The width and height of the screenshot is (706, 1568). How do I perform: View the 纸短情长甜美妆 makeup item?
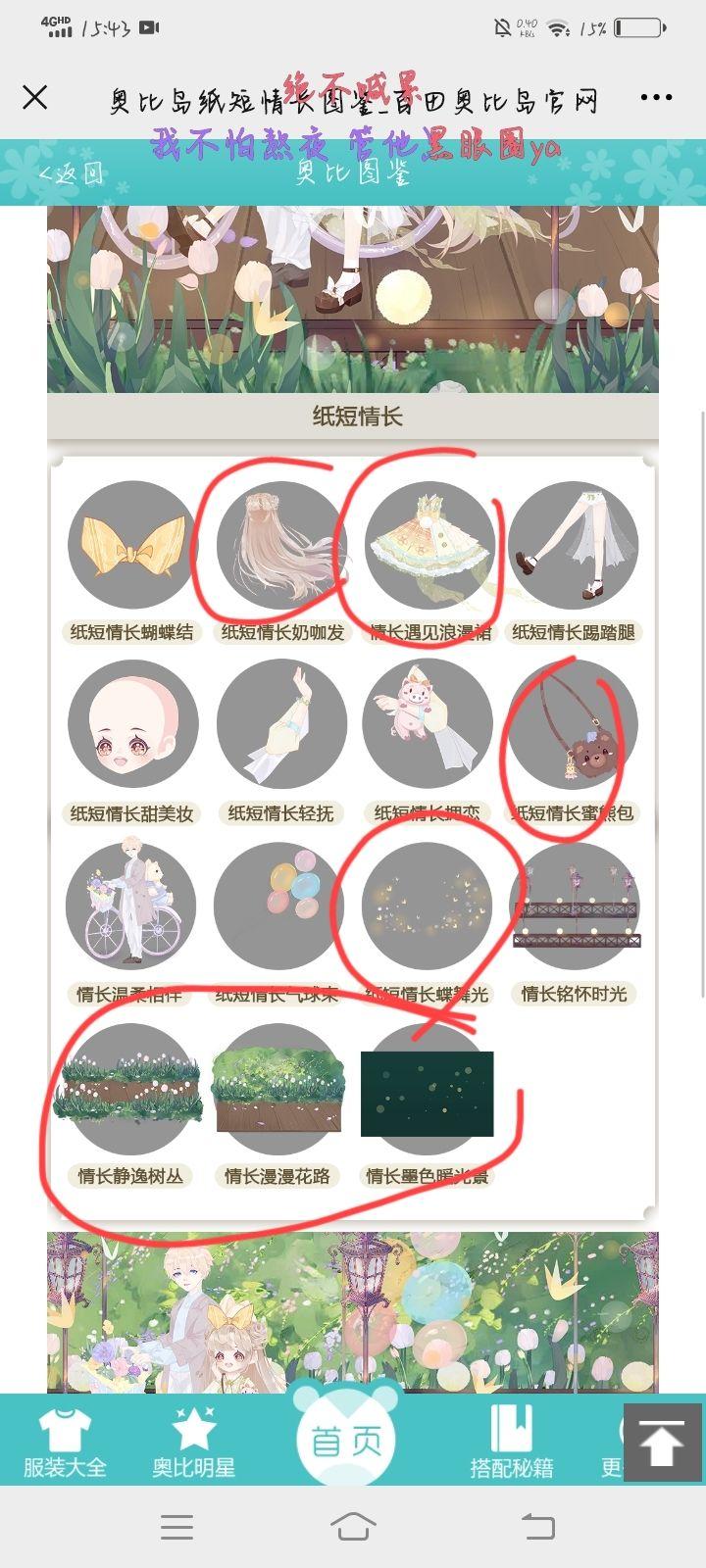pos(132,726)
